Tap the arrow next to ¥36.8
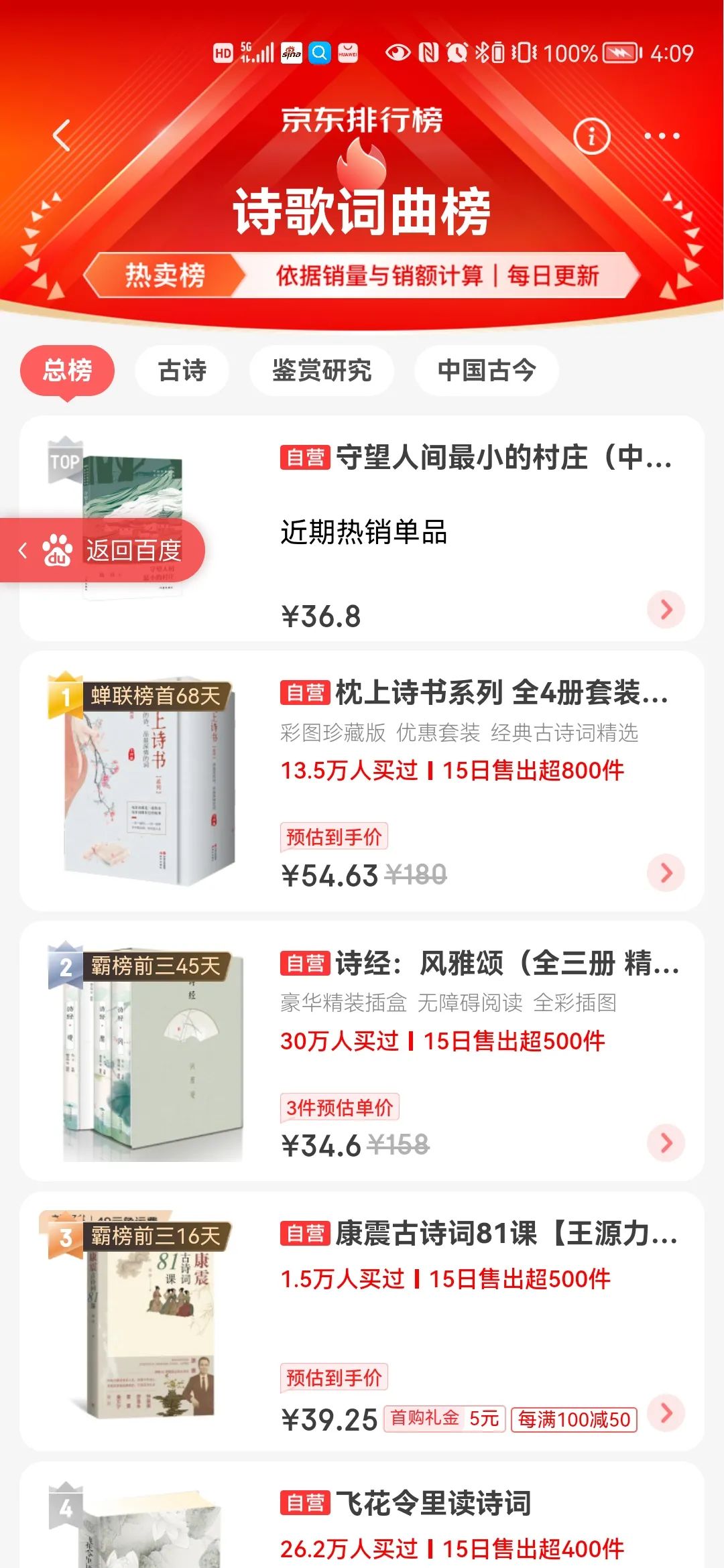The width and height of the screenshot is (724, 1568). [666, 609]
